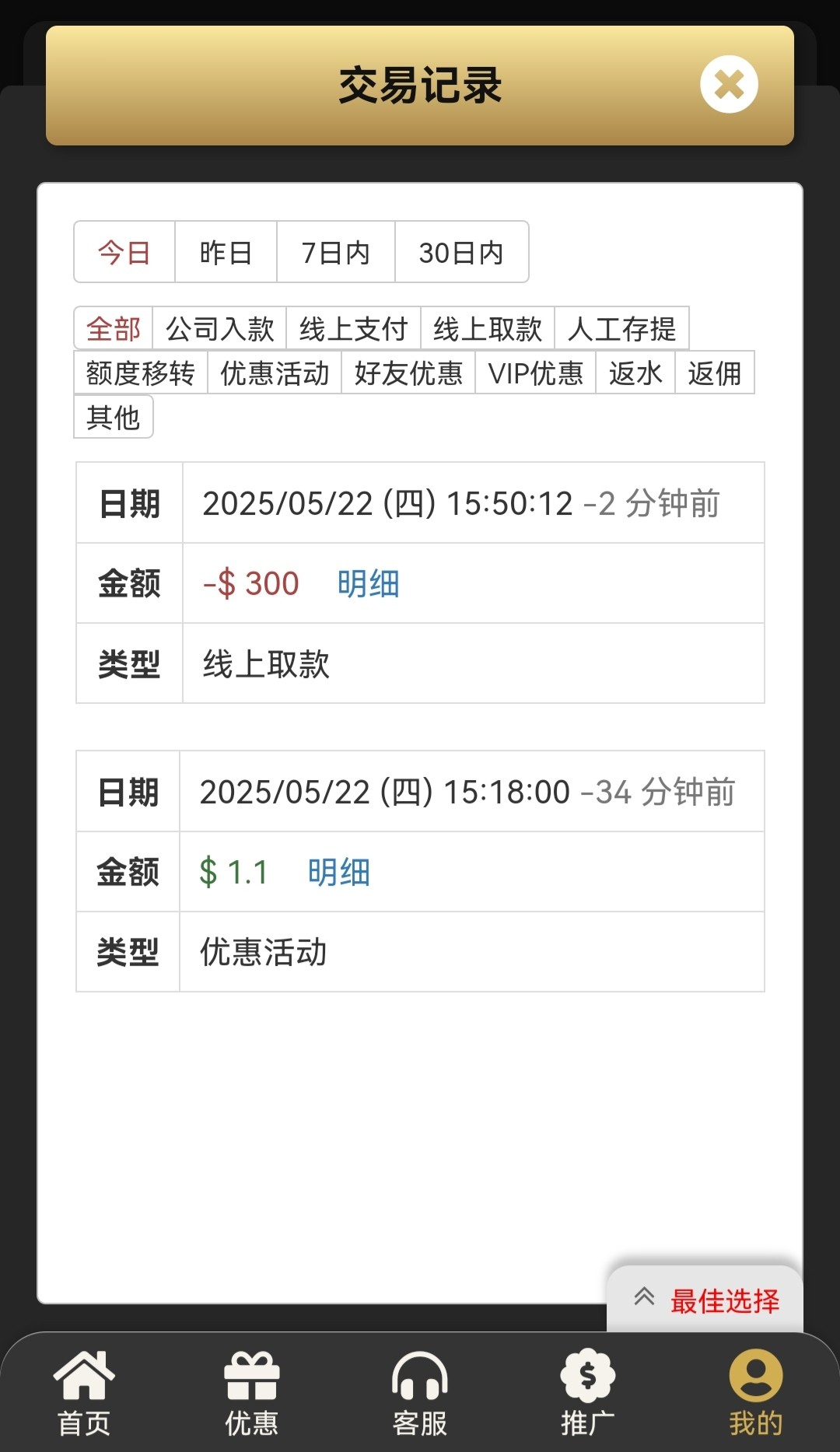The width and height of the screenshot is (840, 1452).
Task: Filter by 其他 type
Action: click(x=114, y=418)
